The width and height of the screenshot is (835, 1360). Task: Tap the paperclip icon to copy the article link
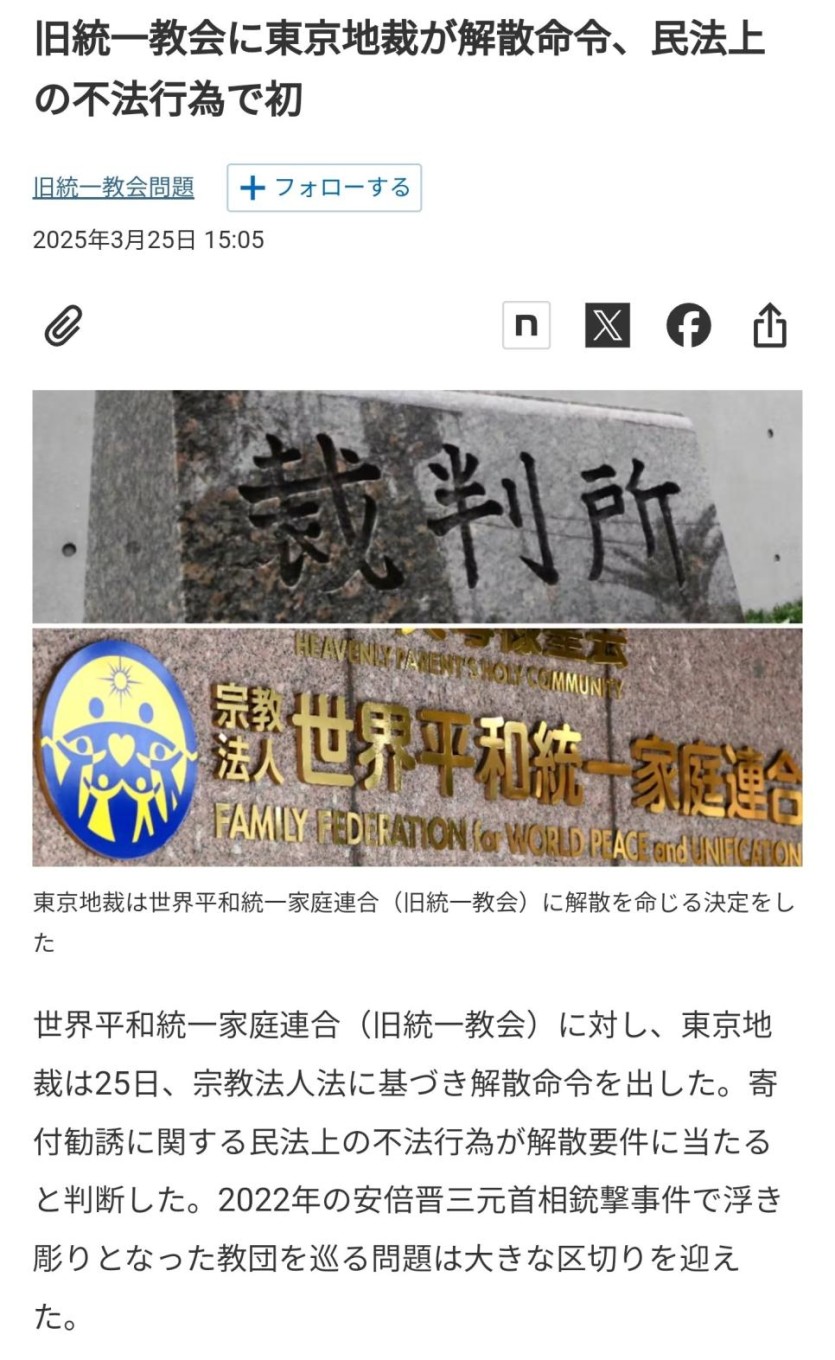[63, 327]
